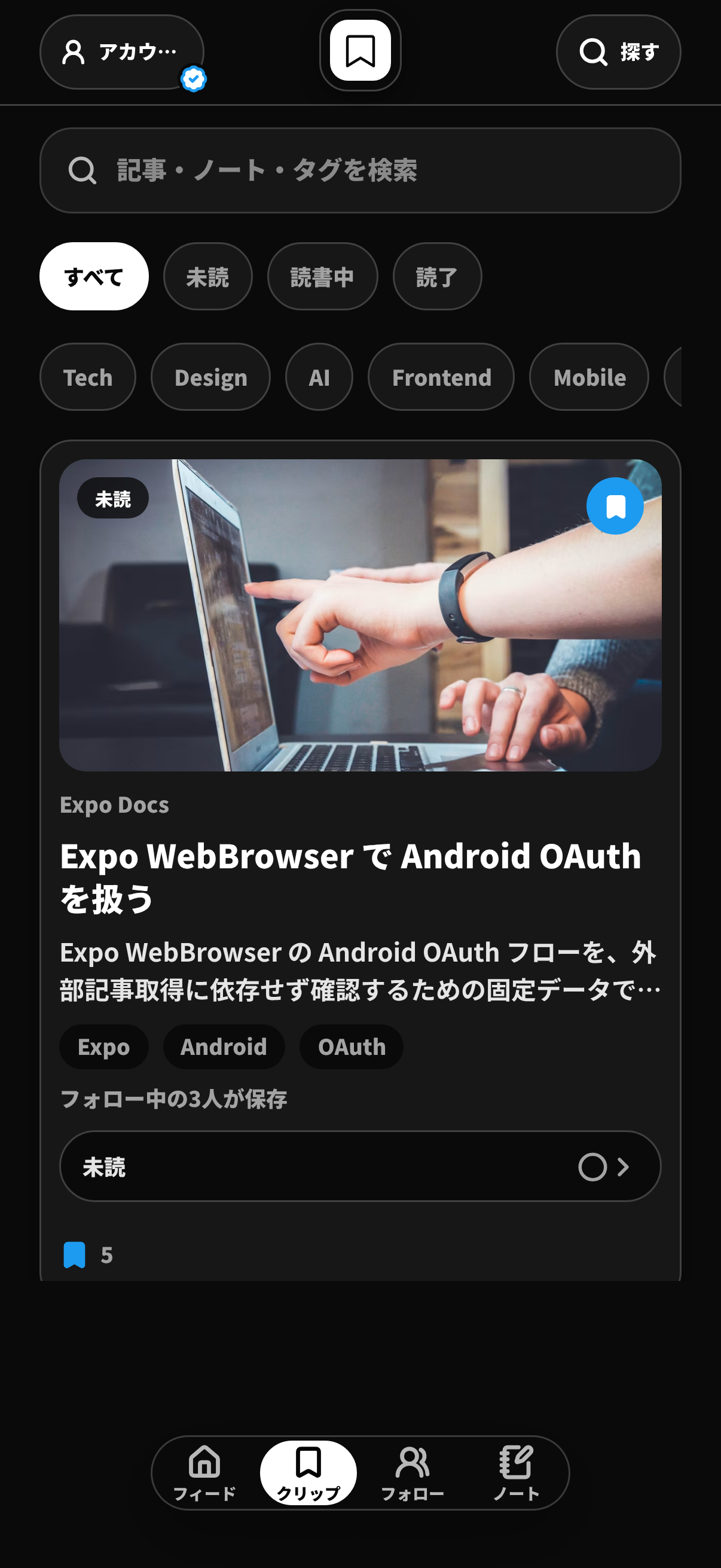Select the Mobile category chip
Image resolution: width=721 pixels, height=1568 pixels.
click(589, 377)
